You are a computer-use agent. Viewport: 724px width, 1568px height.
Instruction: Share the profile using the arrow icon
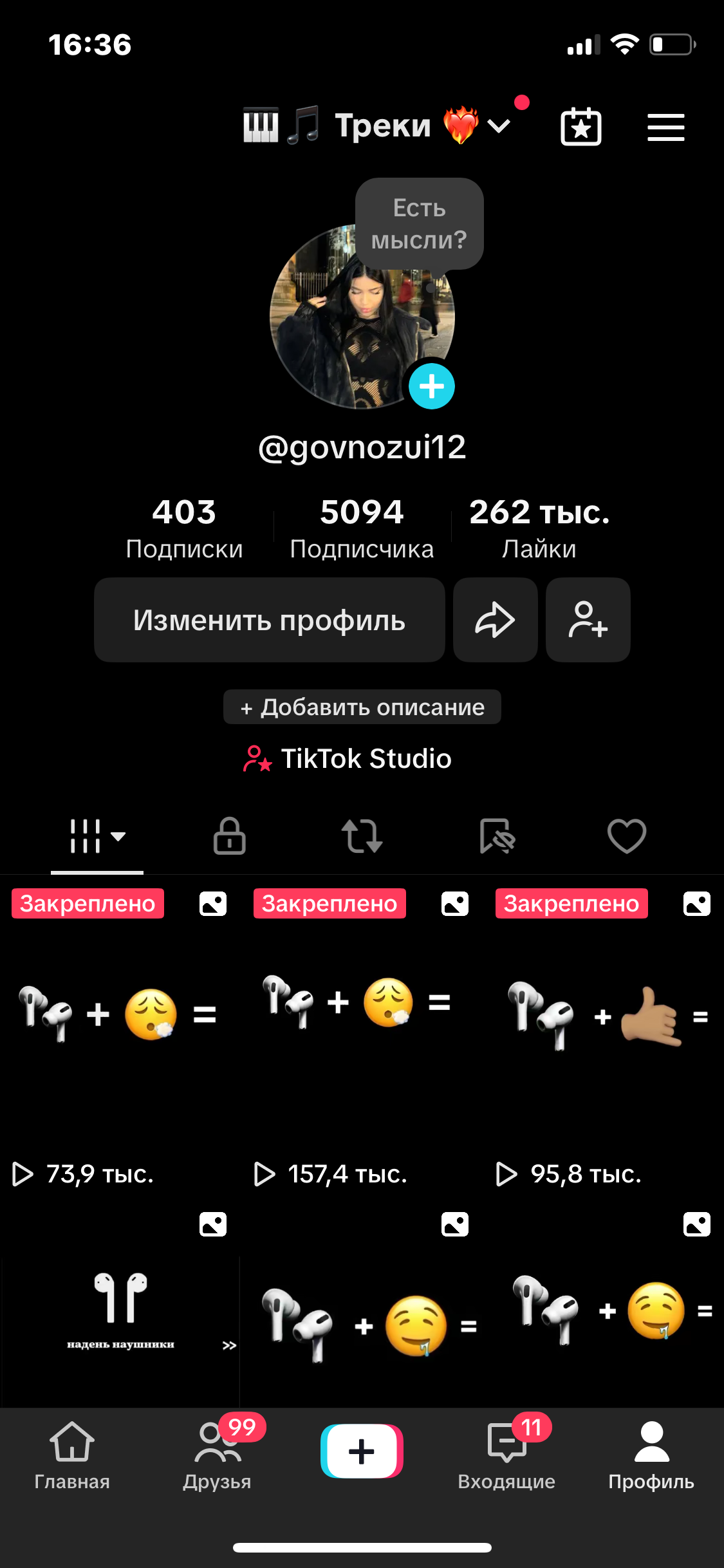point(495,619)
